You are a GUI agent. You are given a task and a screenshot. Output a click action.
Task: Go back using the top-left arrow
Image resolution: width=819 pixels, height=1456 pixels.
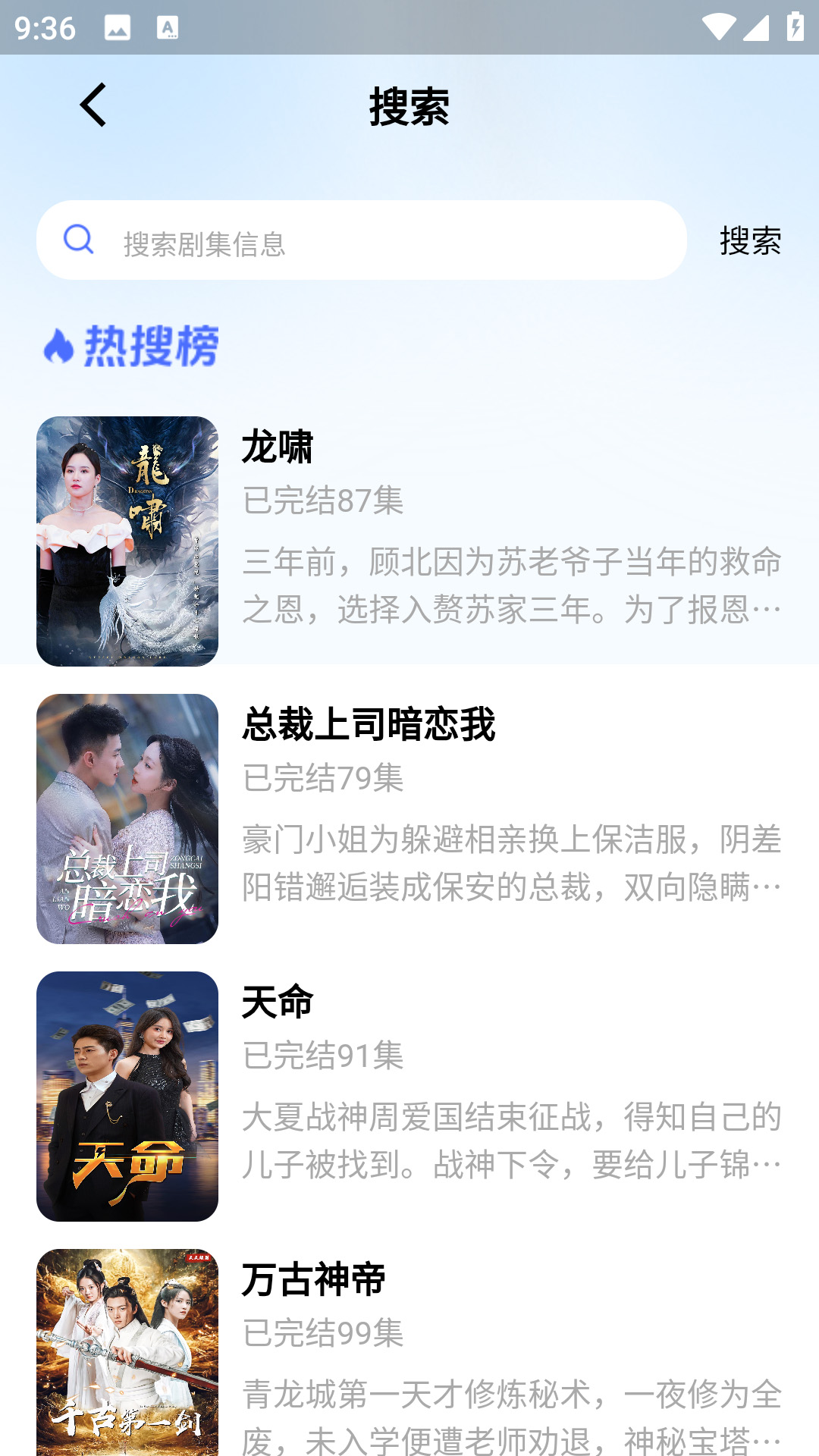(93, 105)
